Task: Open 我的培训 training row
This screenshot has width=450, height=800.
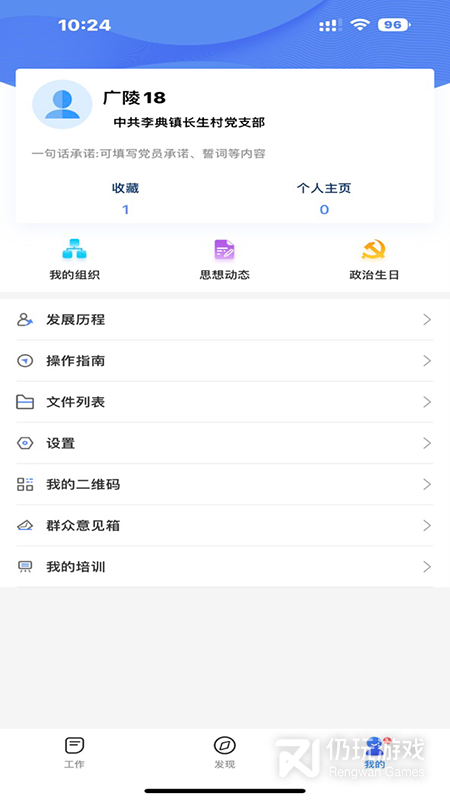Action: coord(225,567)
